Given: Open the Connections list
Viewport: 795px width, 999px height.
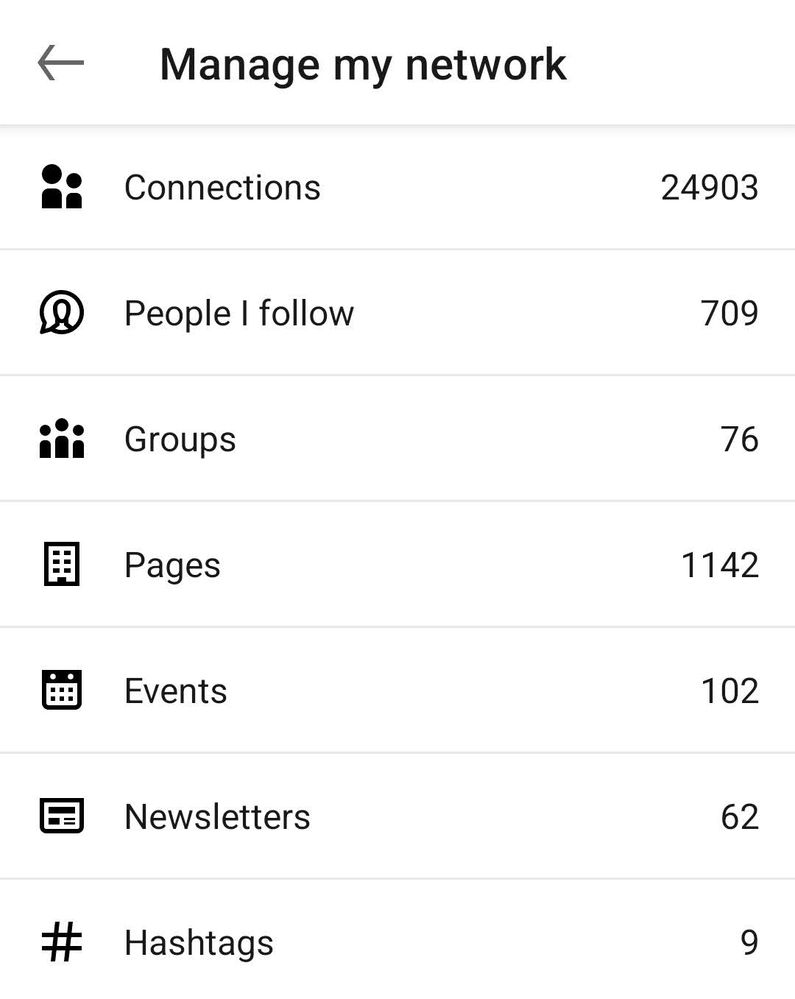Looking at the screenshot, I should [x=222, y=187].
